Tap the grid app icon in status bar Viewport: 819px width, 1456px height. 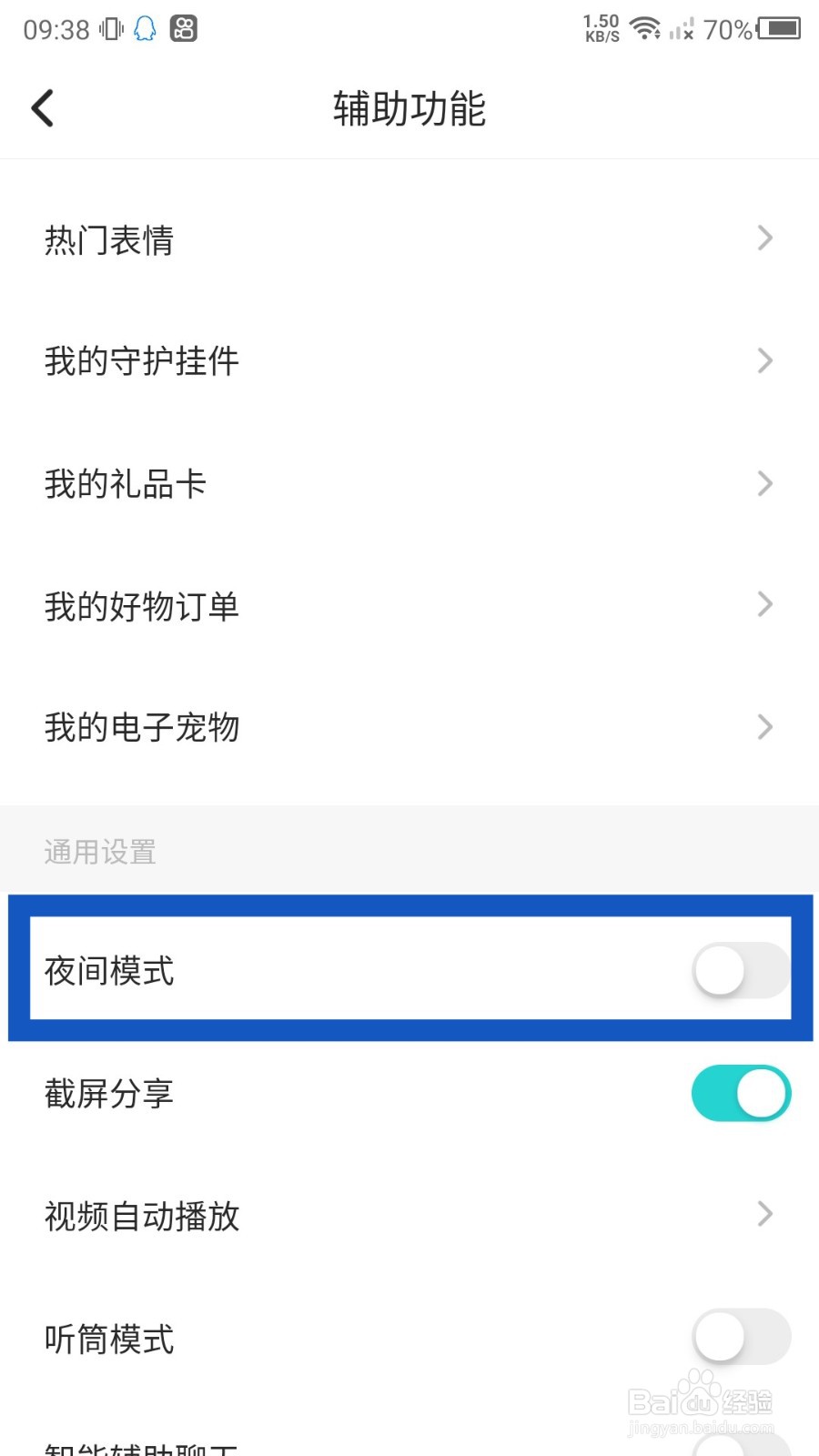pyautogui.click(x=182, y=27)
